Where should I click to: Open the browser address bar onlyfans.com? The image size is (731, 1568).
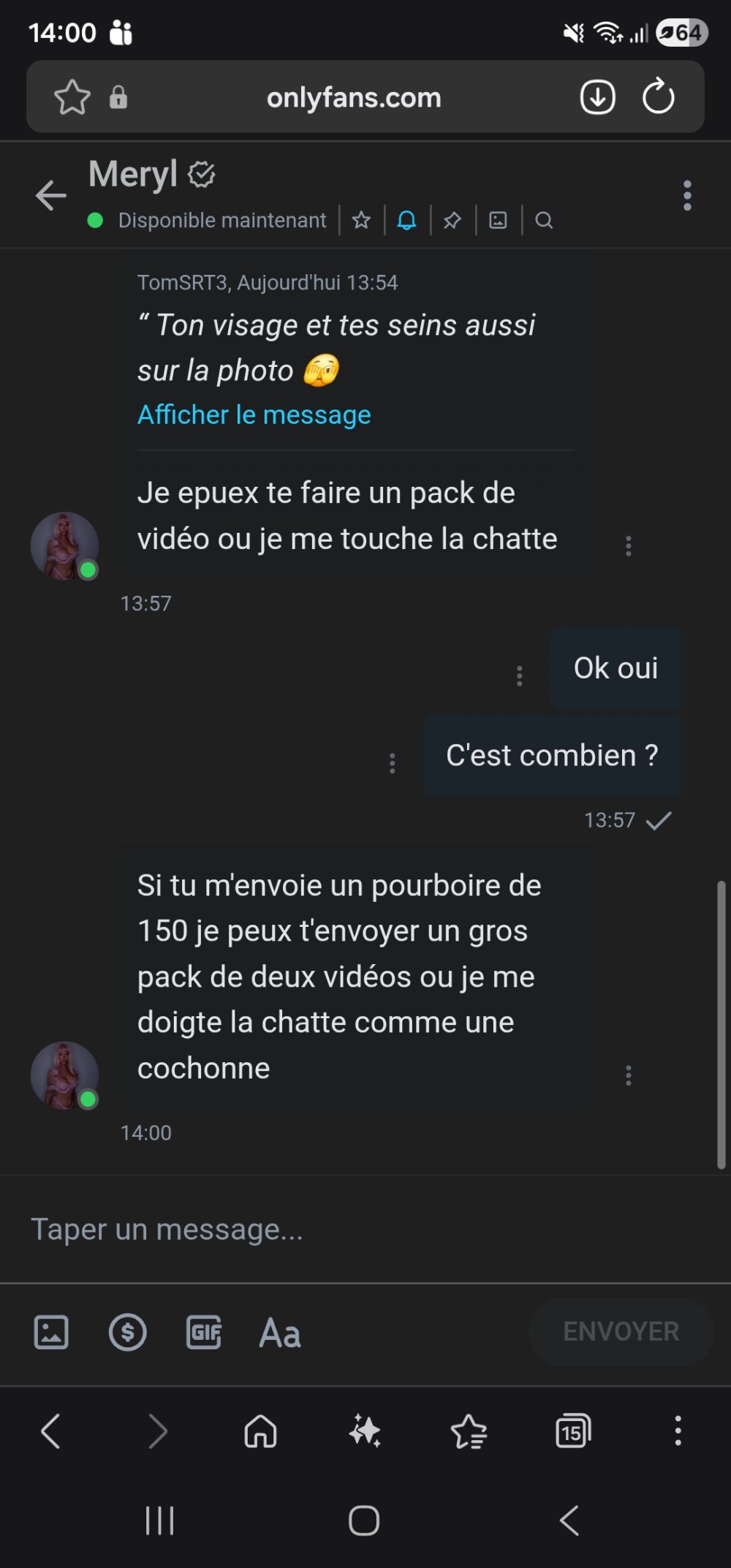354,97
